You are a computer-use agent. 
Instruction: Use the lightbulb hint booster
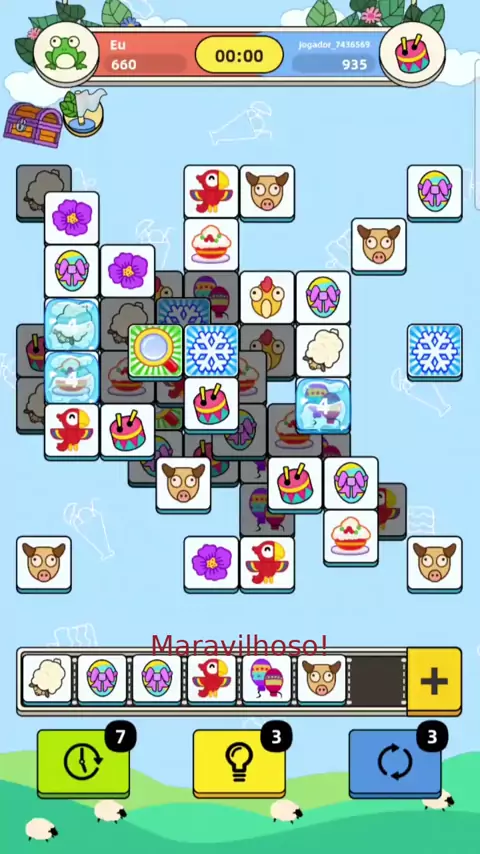click(x=239, y=762)
